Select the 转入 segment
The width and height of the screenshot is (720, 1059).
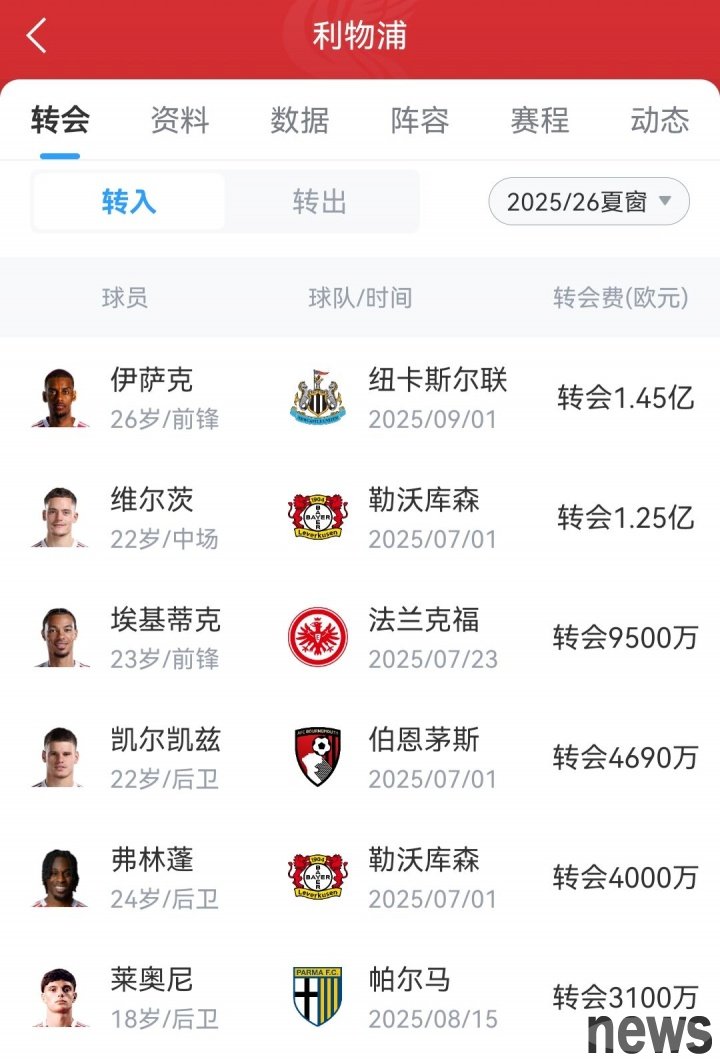click(x=129, y=202)
